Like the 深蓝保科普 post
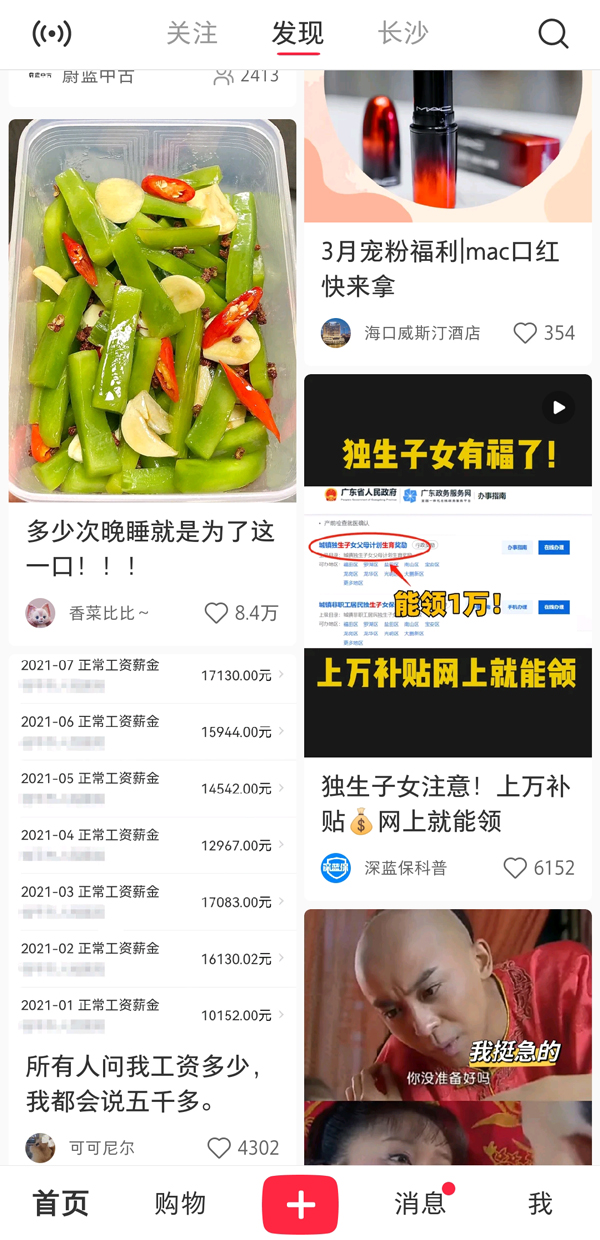This screenshot has width=600, height=1240. pos(515,867)
